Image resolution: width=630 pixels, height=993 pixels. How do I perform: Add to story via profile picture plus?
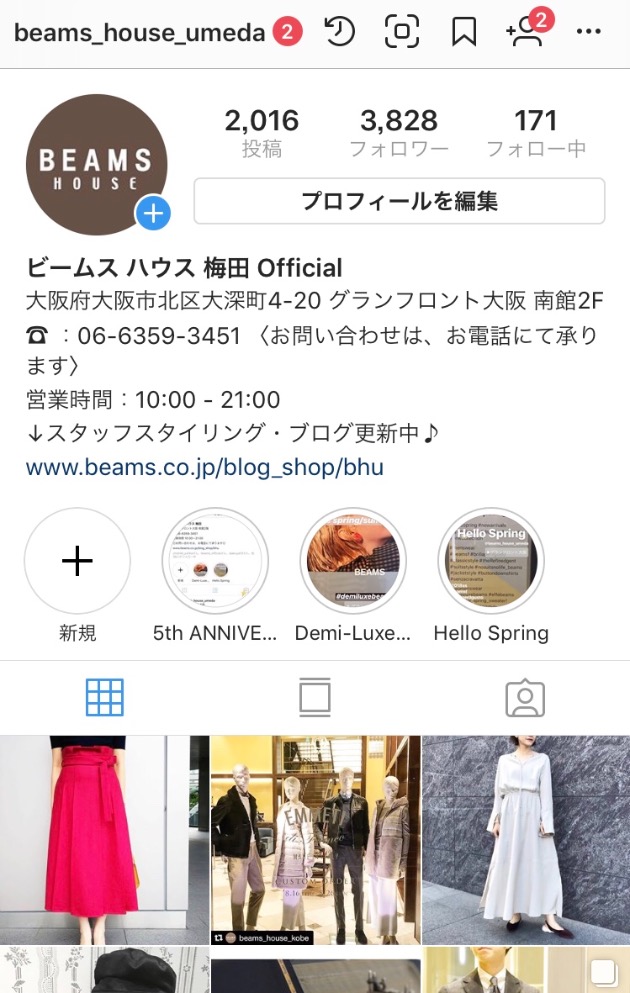153,212
